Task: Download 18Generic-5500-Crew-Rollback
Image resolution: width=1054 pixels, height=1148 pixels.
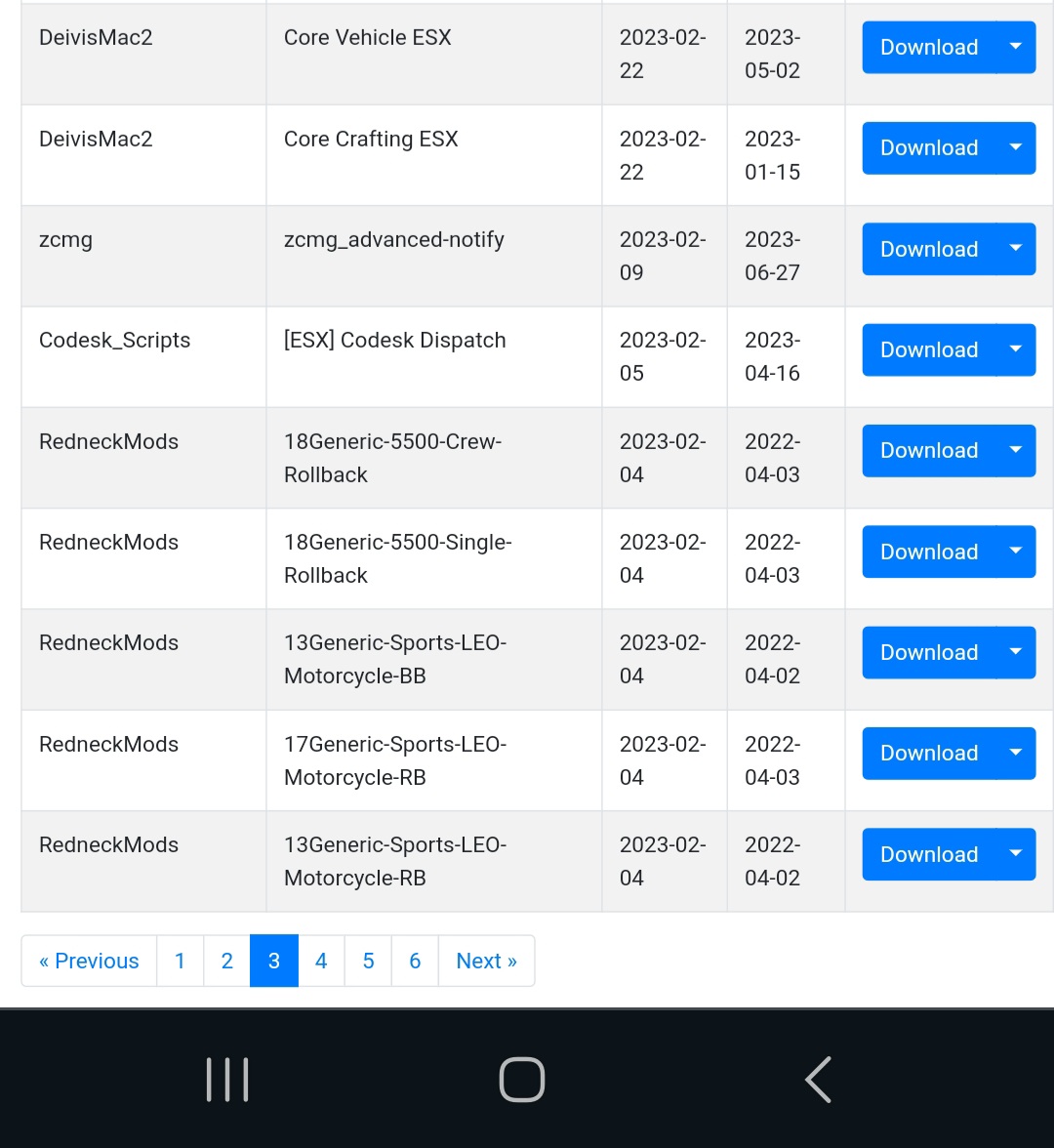Action: [x=928, y=451]
